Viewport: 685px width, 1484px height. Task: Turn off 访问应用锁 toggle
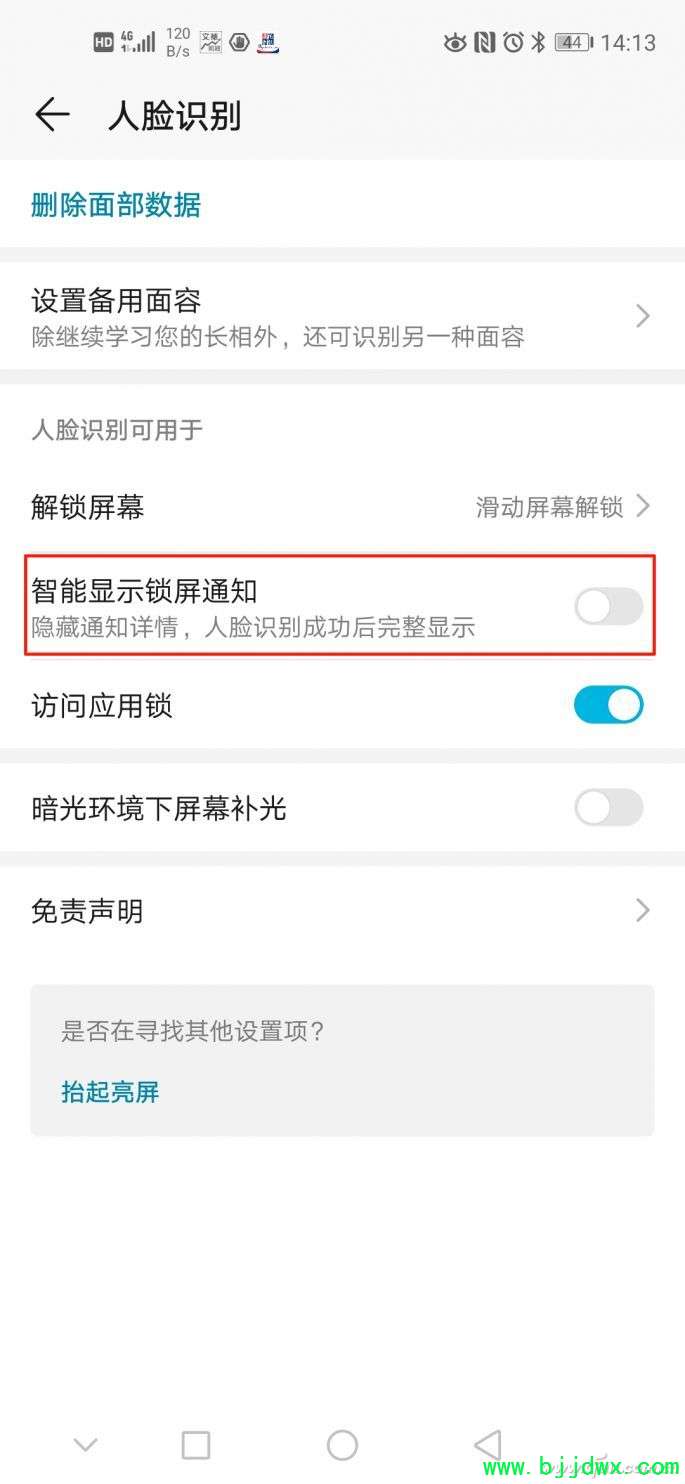point(608,705)
